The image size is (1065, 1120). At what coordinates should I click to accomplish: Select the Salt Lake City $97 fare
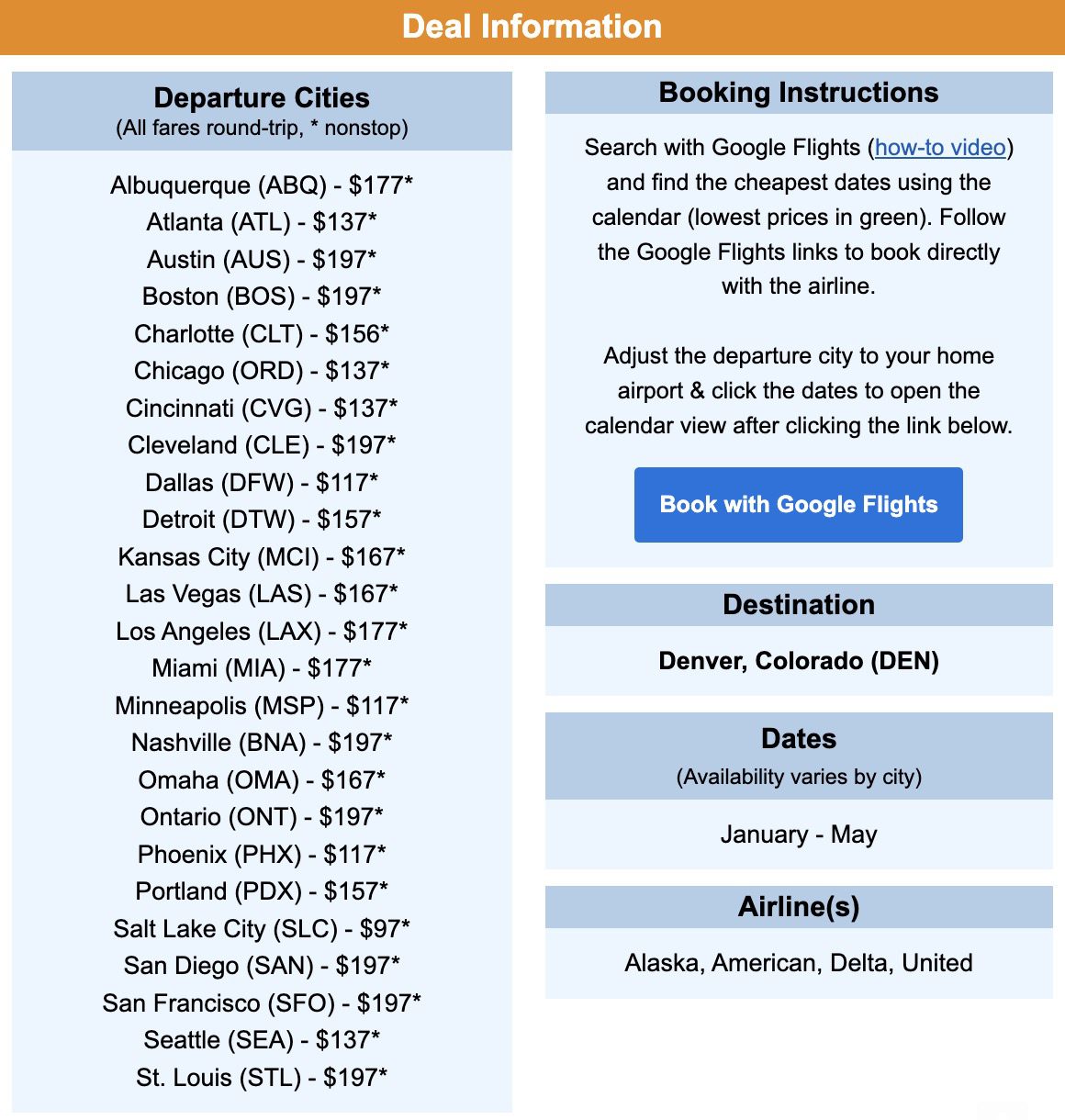[x=261, y=929]
